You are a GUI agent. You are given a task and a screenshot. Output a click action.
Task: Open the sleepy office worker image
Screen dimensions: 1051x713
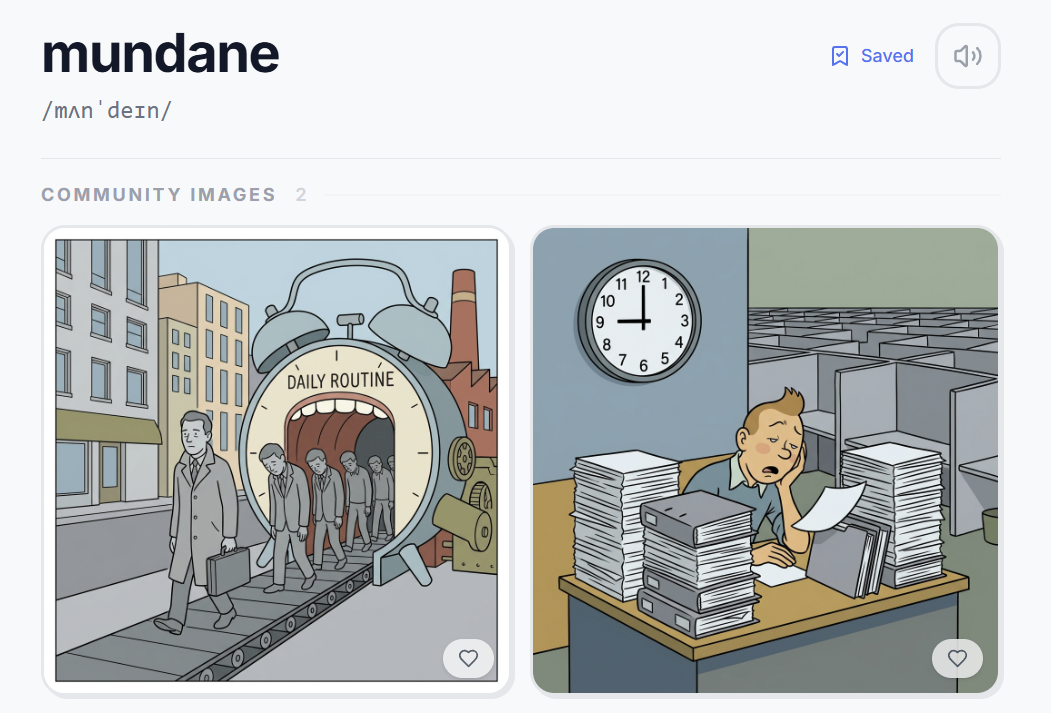[x=765, y=440]
